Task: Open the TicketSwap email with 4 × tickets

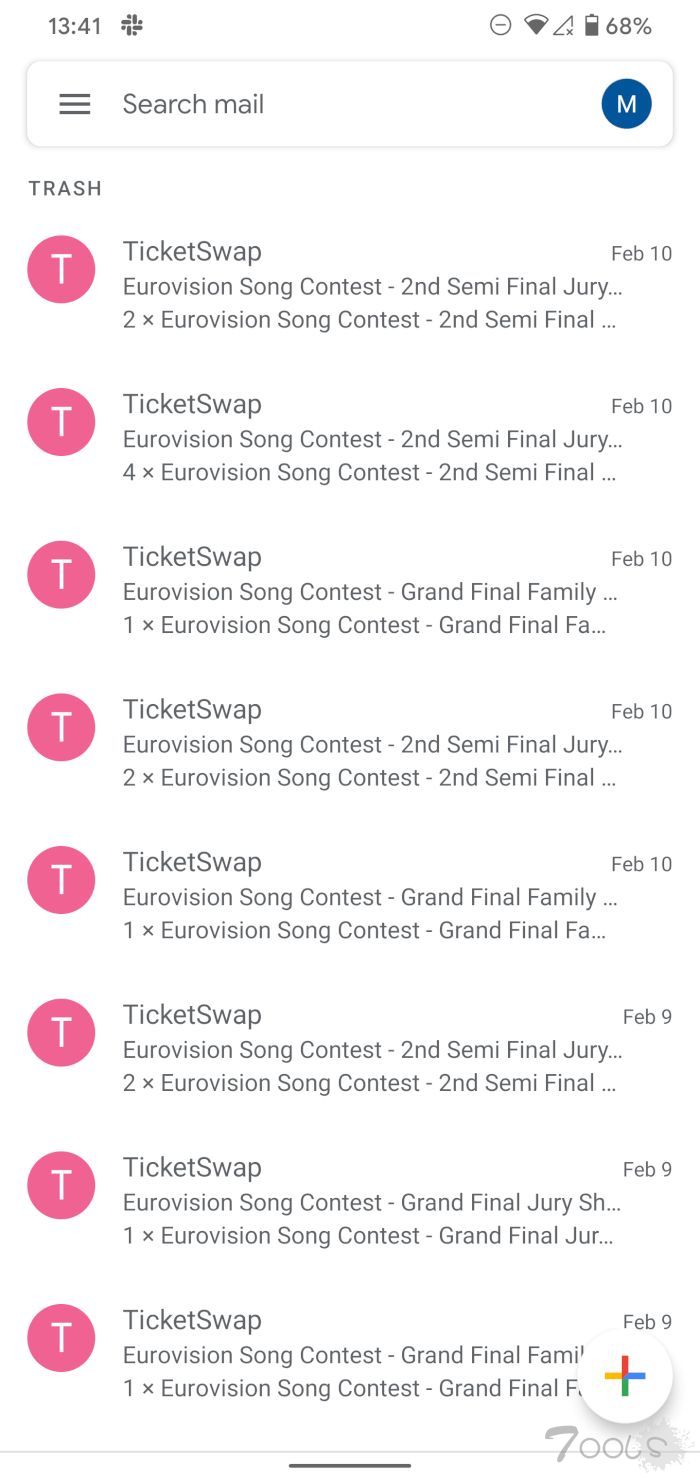Action: point(370,438)
